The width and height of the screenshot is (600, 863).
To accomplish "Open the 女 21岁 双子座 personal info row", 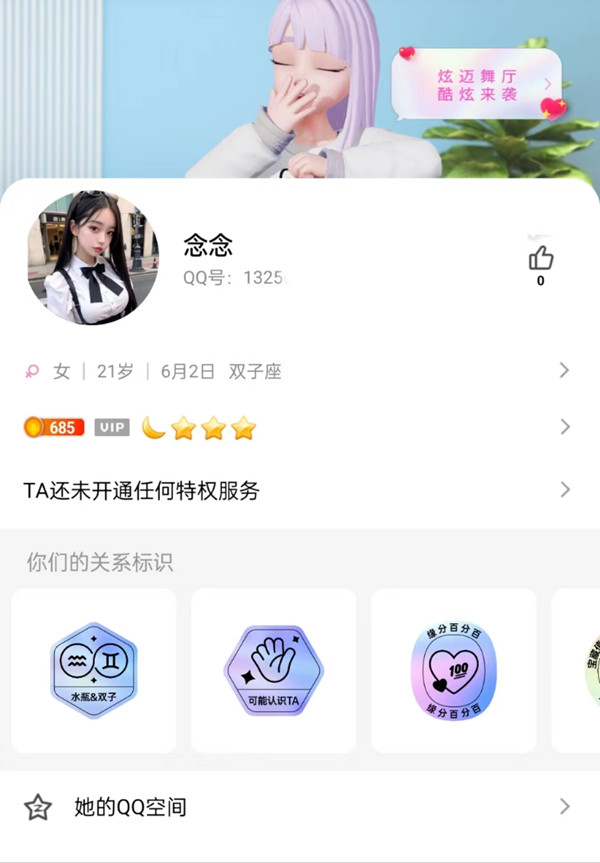I will click(298, 371).
